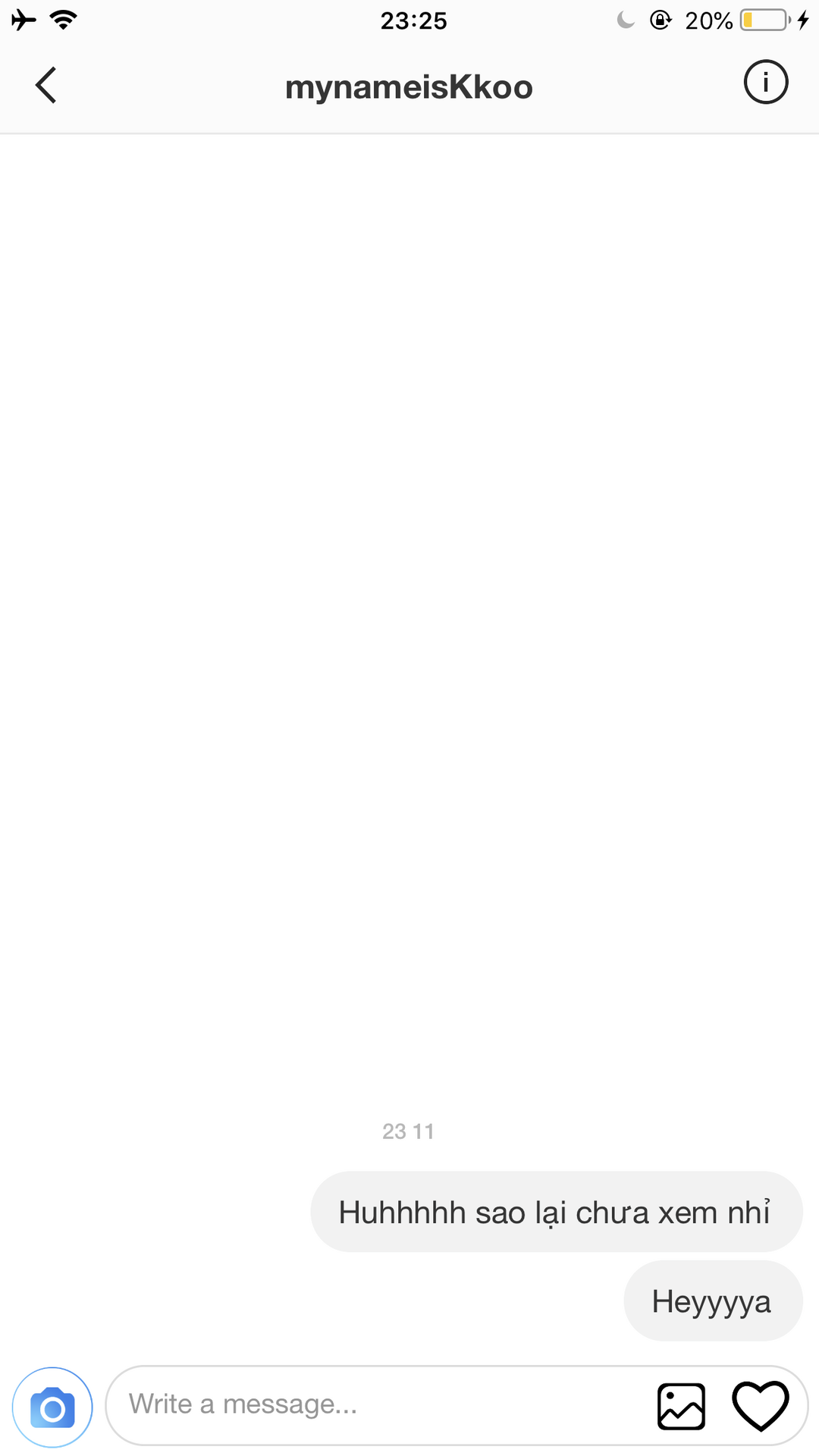Go back to the inbox

point(45,85)
